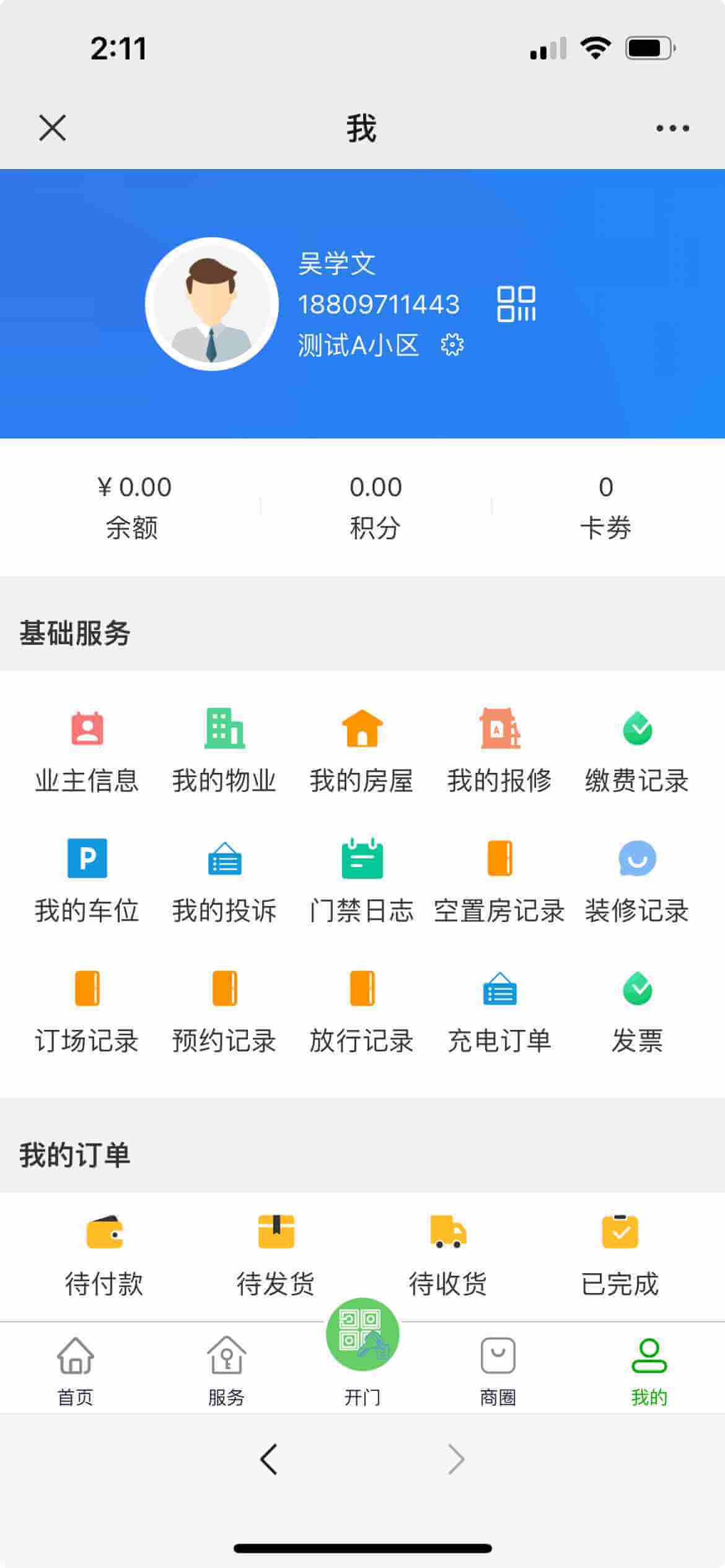
Task: Open settings via the gear icon
Action: click(453, 345)
